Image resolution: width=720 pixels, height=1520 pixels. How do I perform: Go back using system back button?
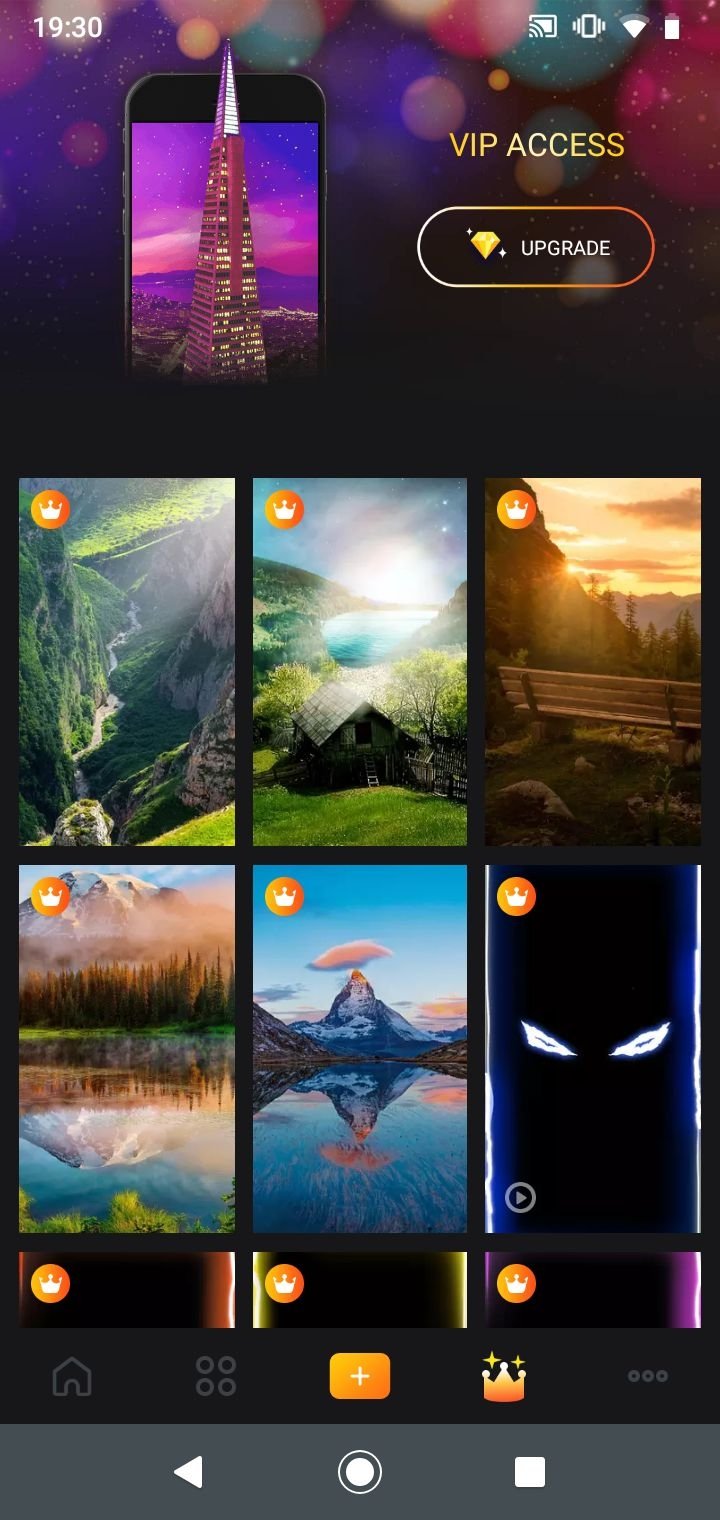point(188,1472)
